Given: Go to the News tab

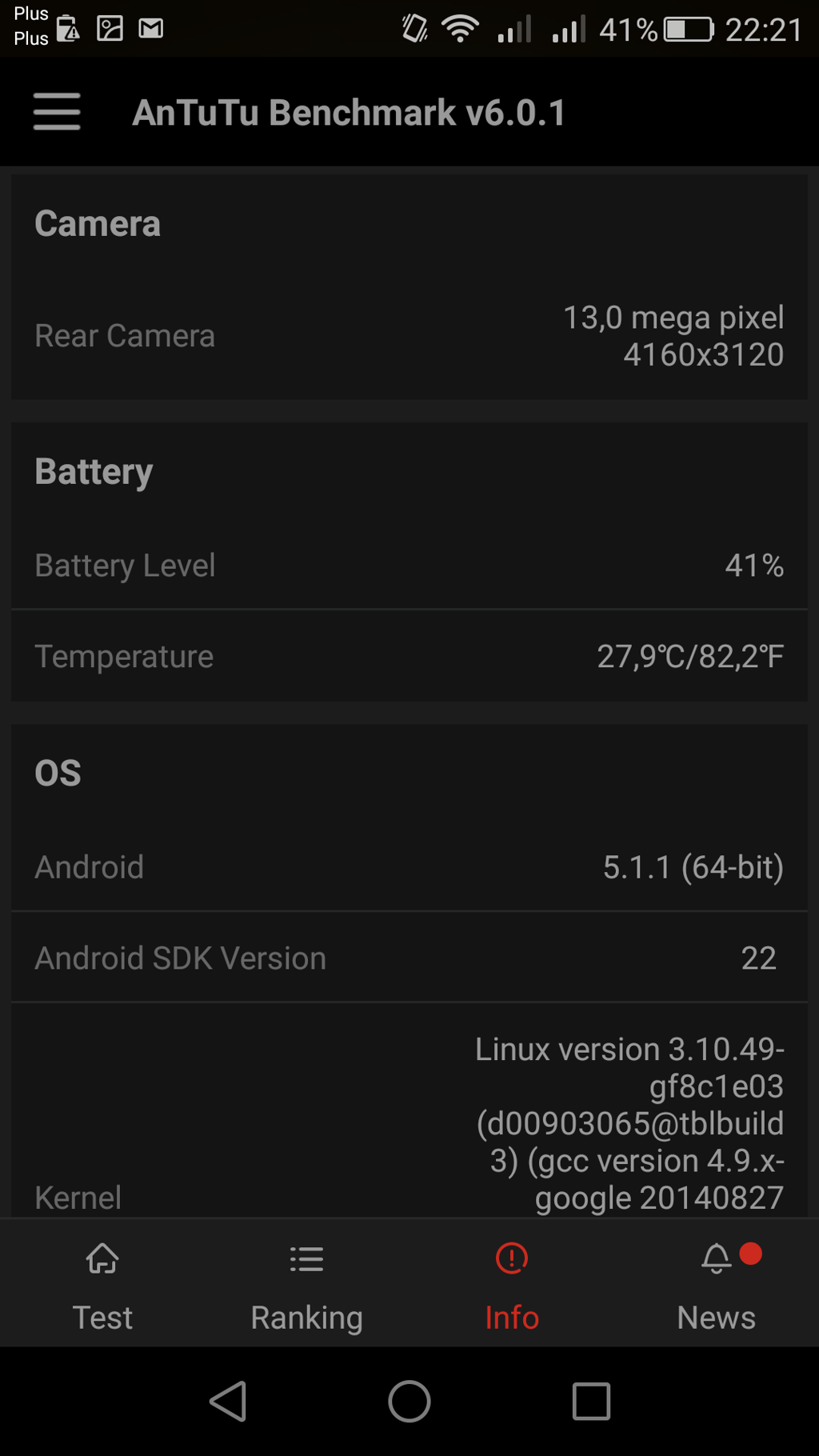Looking at the screenshot, I should 717,1283.
